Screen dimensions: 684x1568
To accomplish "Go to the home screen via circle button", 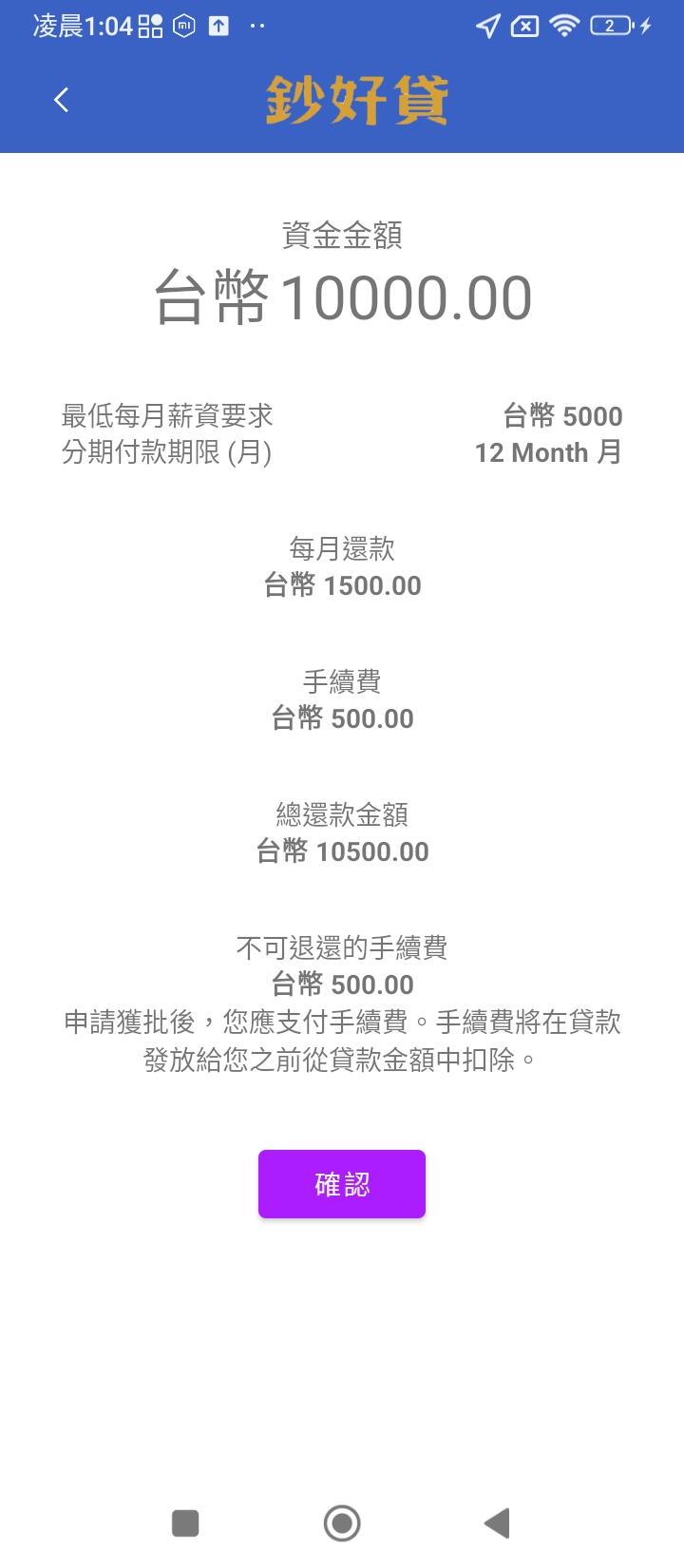I will point(342,1523).
